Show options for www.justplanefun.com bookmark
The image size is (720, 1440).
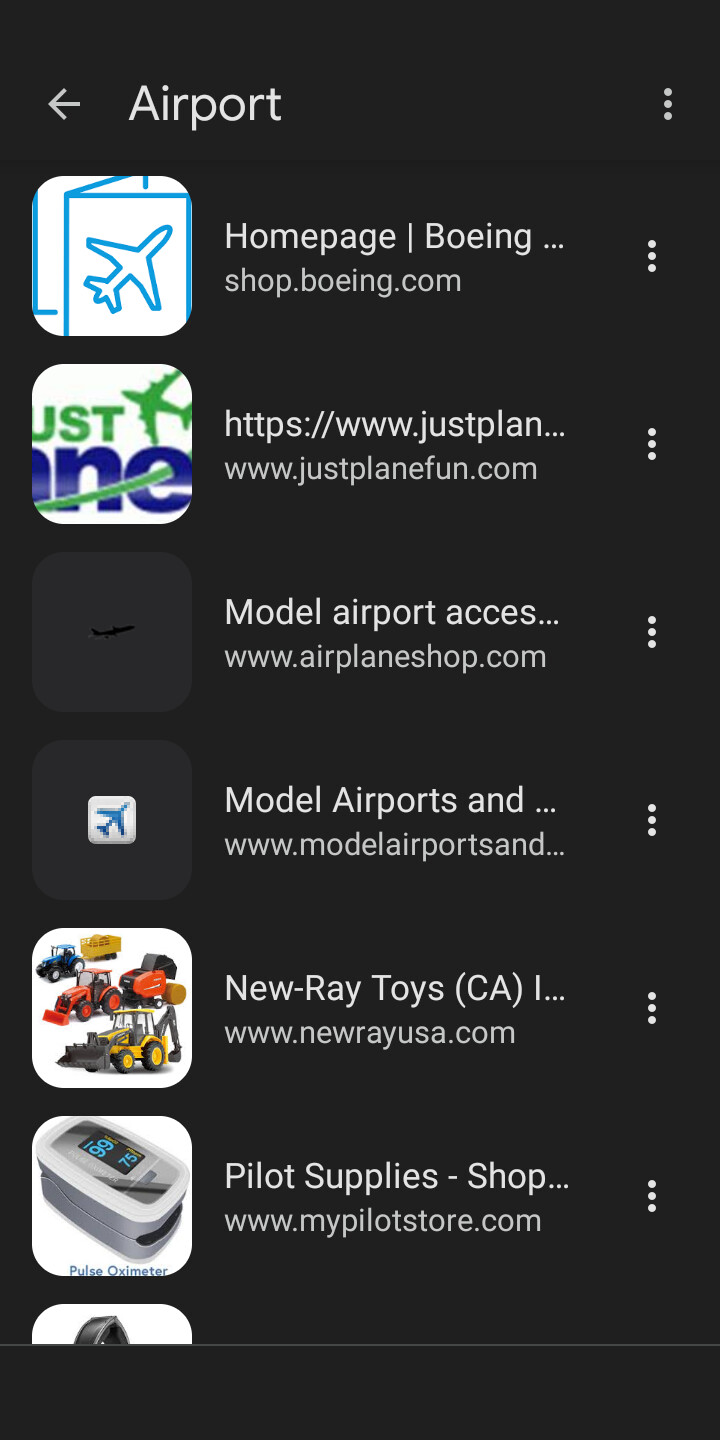[x=652, y=444]
